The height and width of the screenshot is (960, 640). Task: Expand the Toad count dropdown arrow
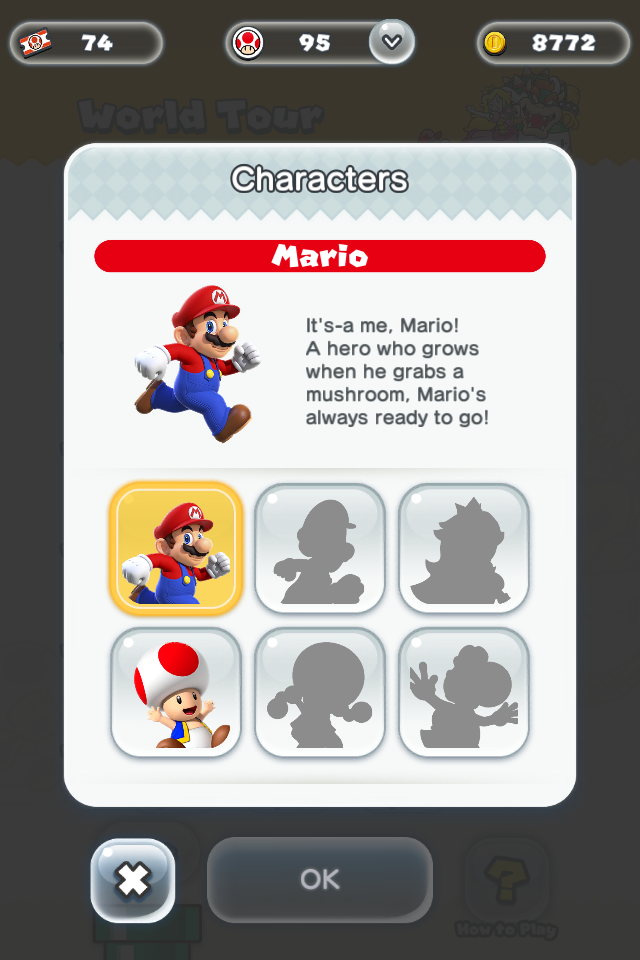pyautogui.click(x=391, y=42)
